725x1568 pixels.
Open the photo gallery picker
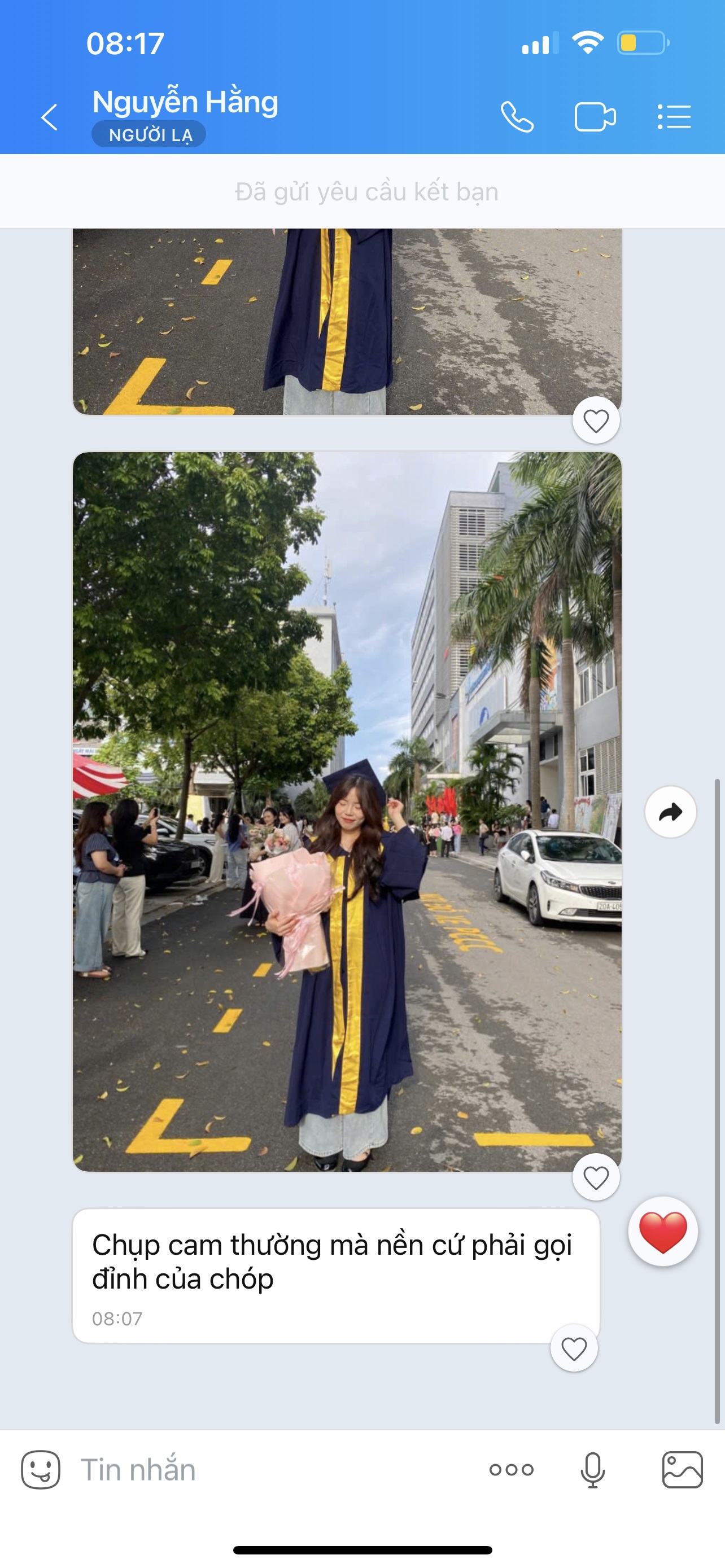click(x=682, y=1469)
